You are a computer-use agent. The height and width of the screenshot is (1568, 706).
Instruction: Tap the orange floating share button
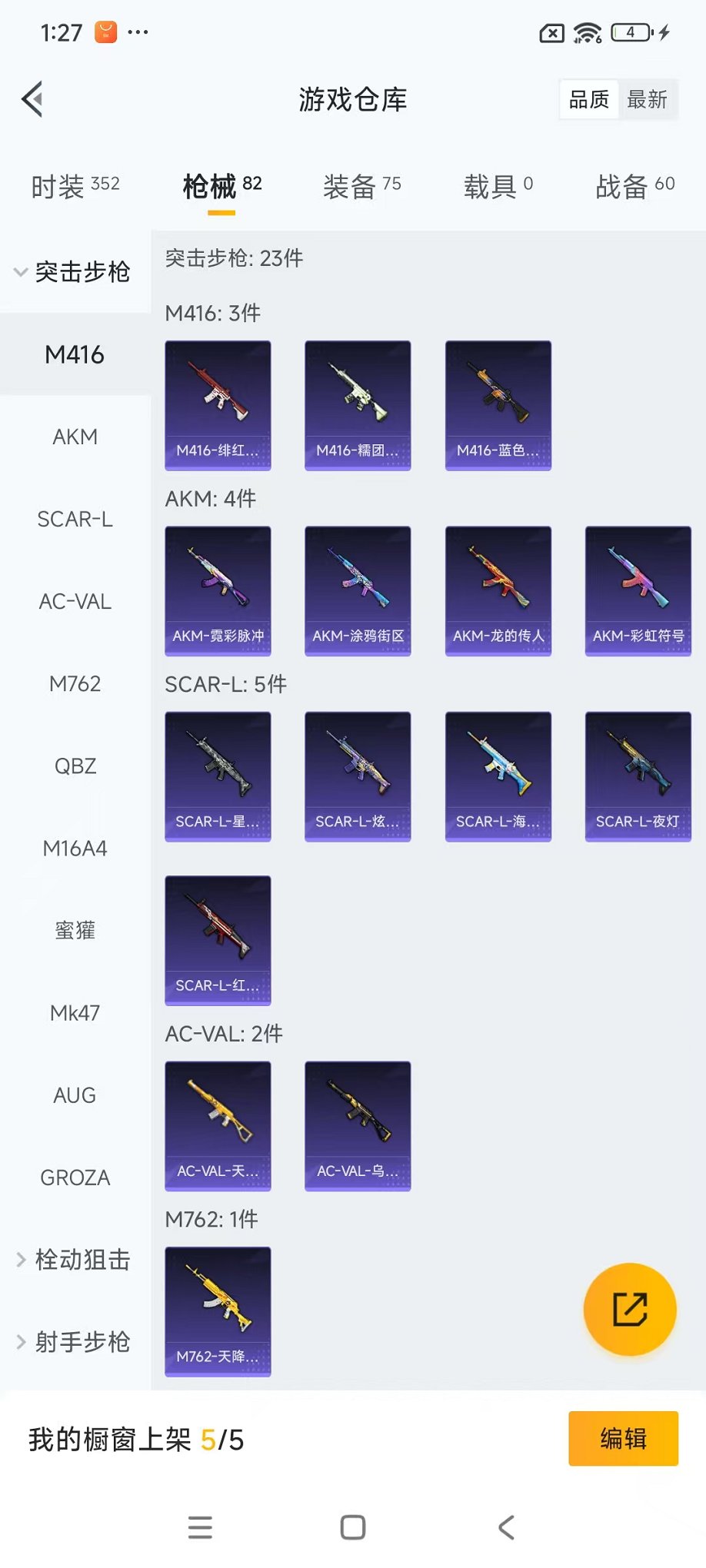click(629, 1309)
